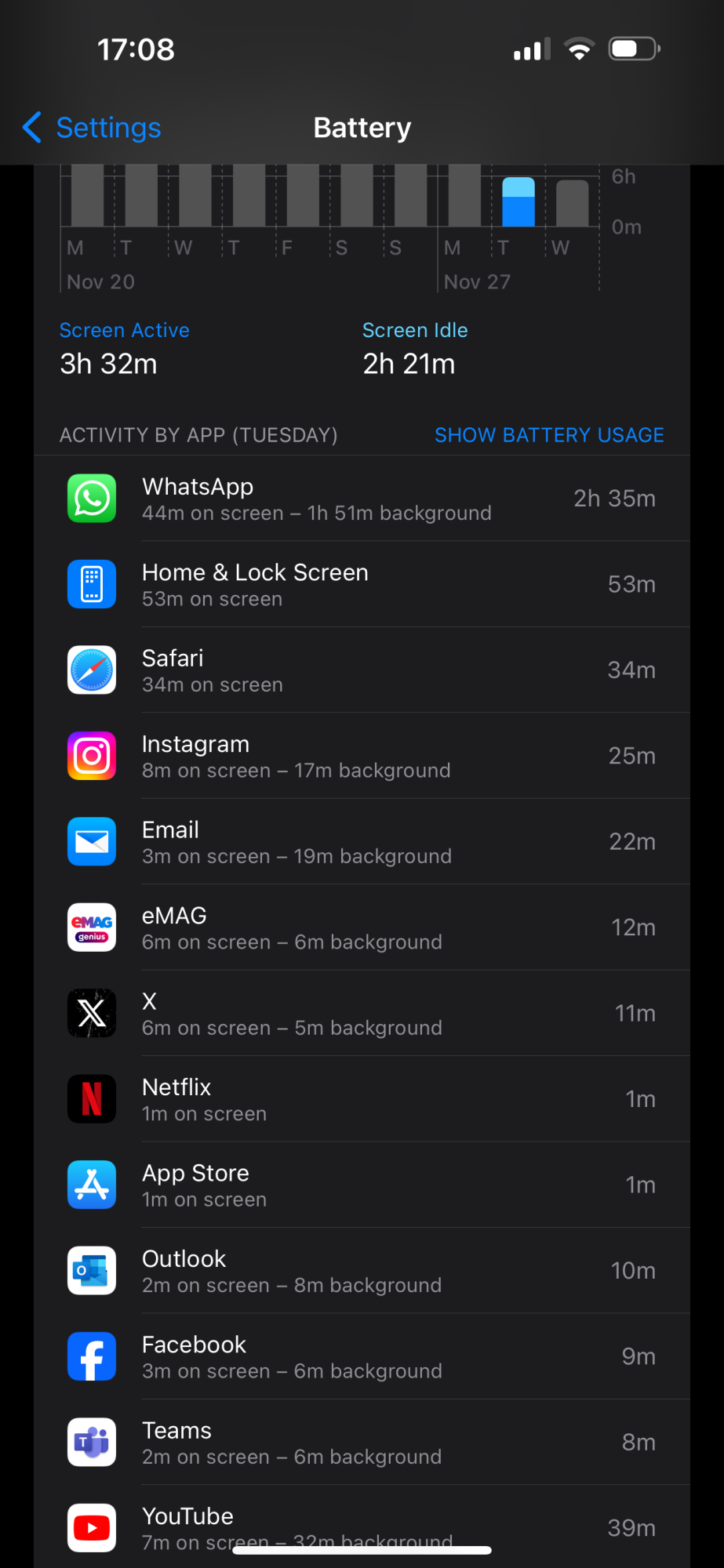Tap Show Battery Usage link
Image resolution: width=724 pixels, height=1568 pixels.
pos(549,435)
